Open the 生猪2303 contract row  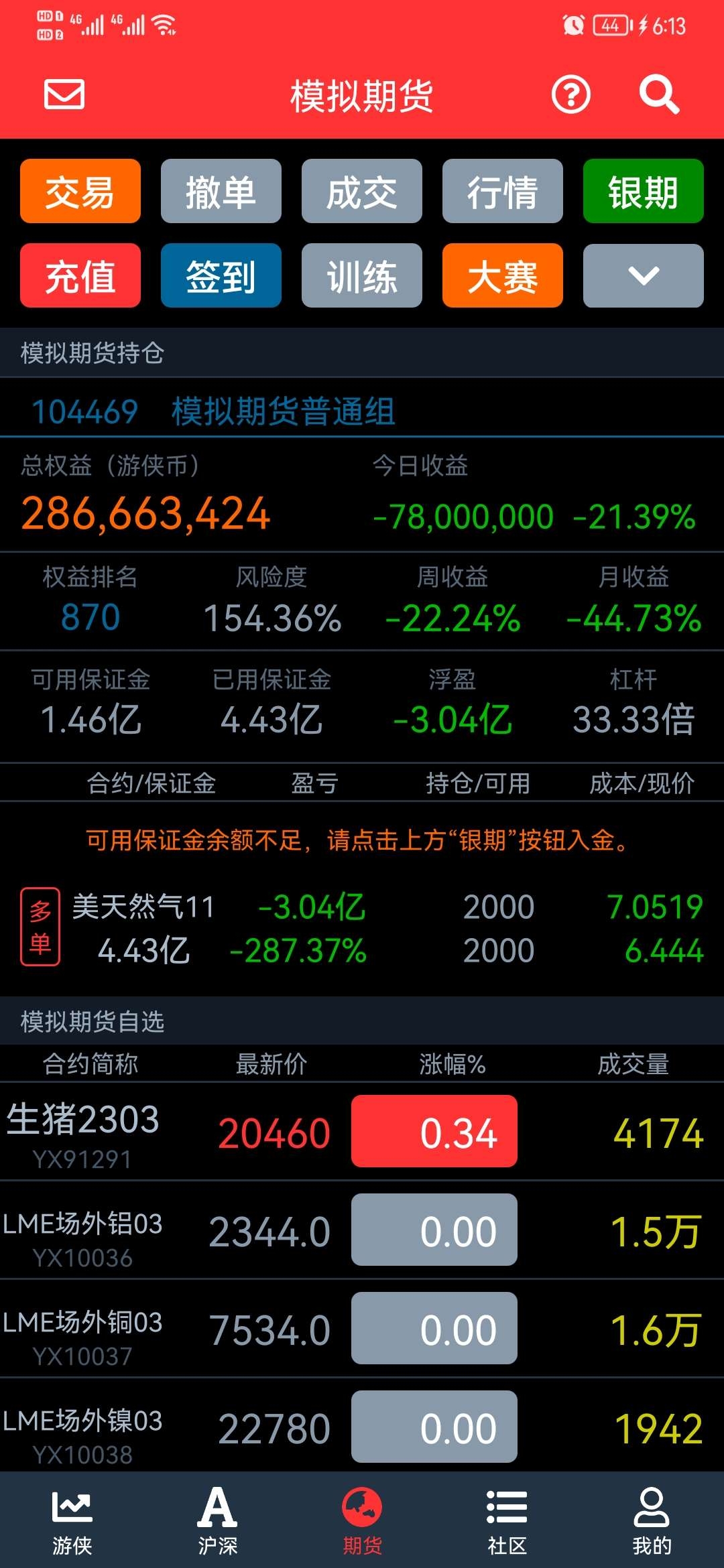click(362, 1132)
